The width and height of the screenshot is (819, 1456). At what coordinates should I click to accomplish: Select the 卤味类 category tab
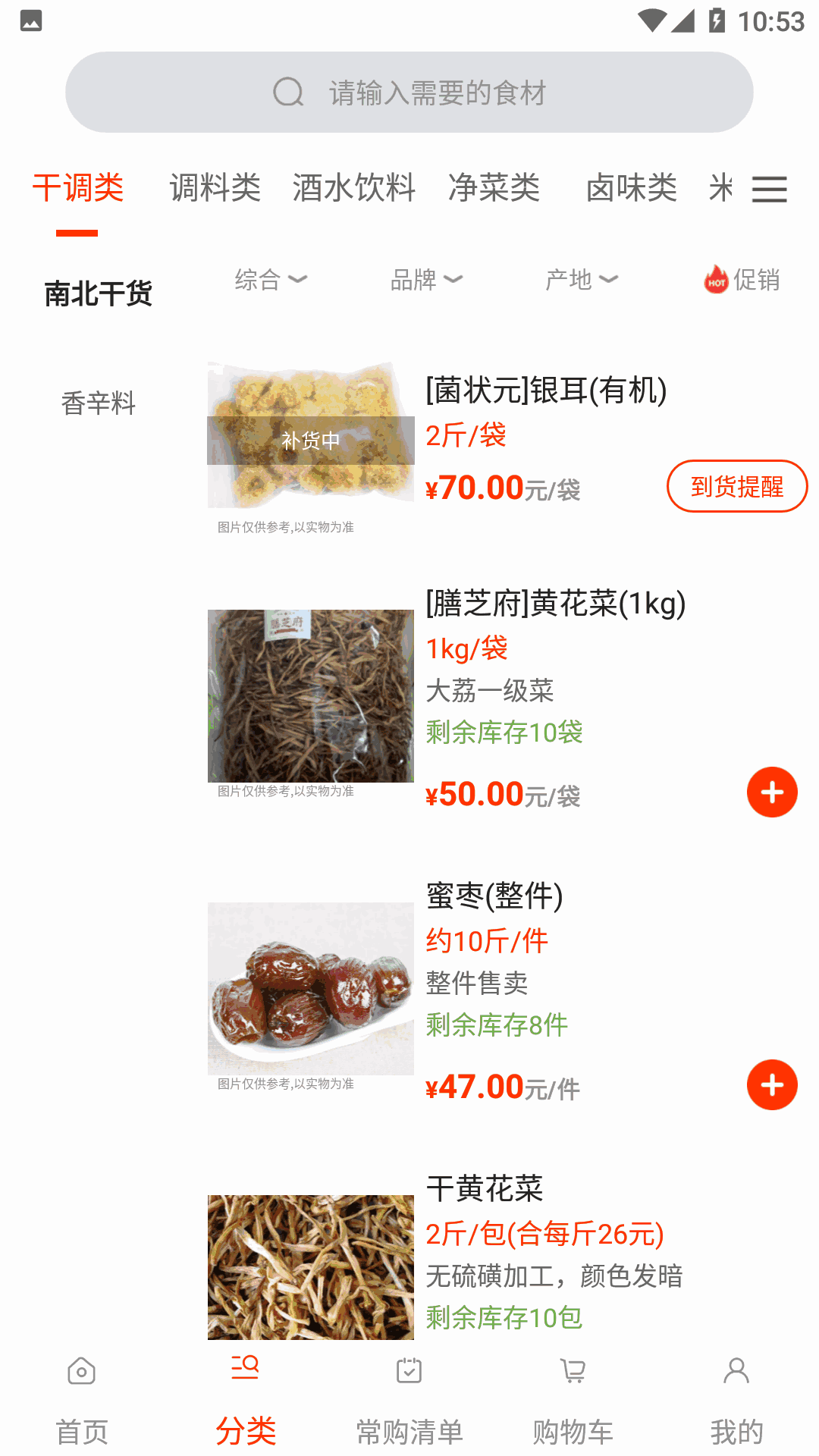631,188
